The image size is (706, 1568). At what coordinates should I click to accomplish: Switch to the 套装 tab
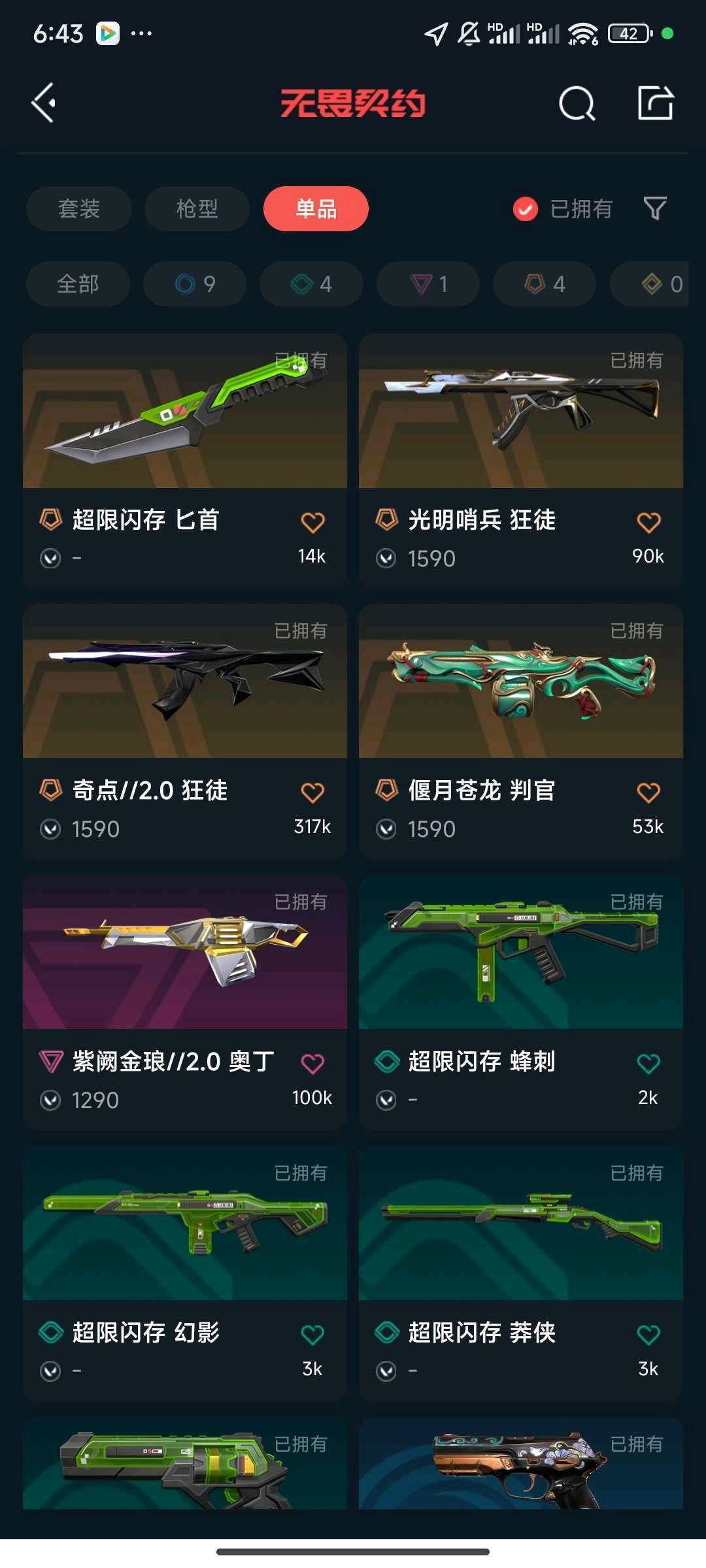(x=78, y=209)
